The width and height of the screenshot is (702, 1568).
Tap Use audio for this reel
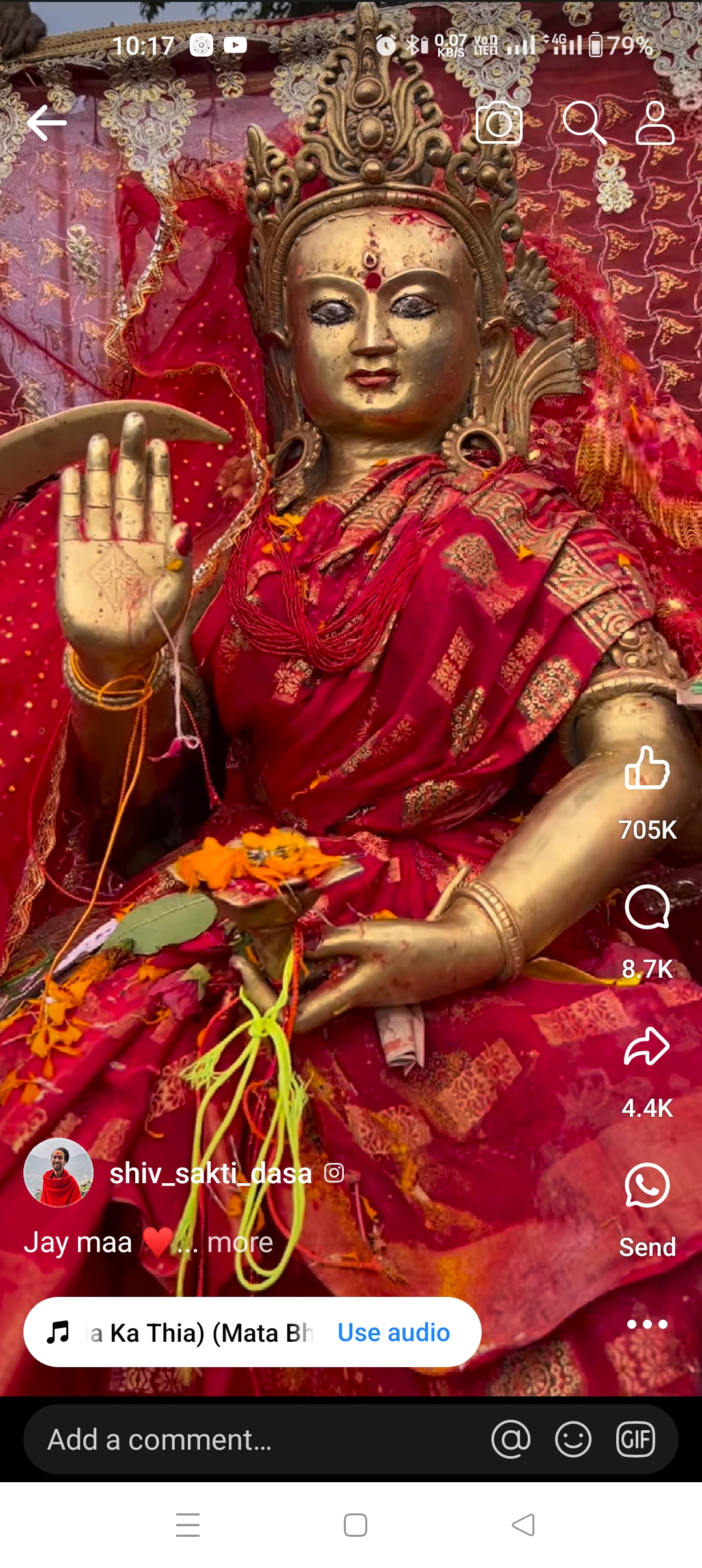[393, 1333]
